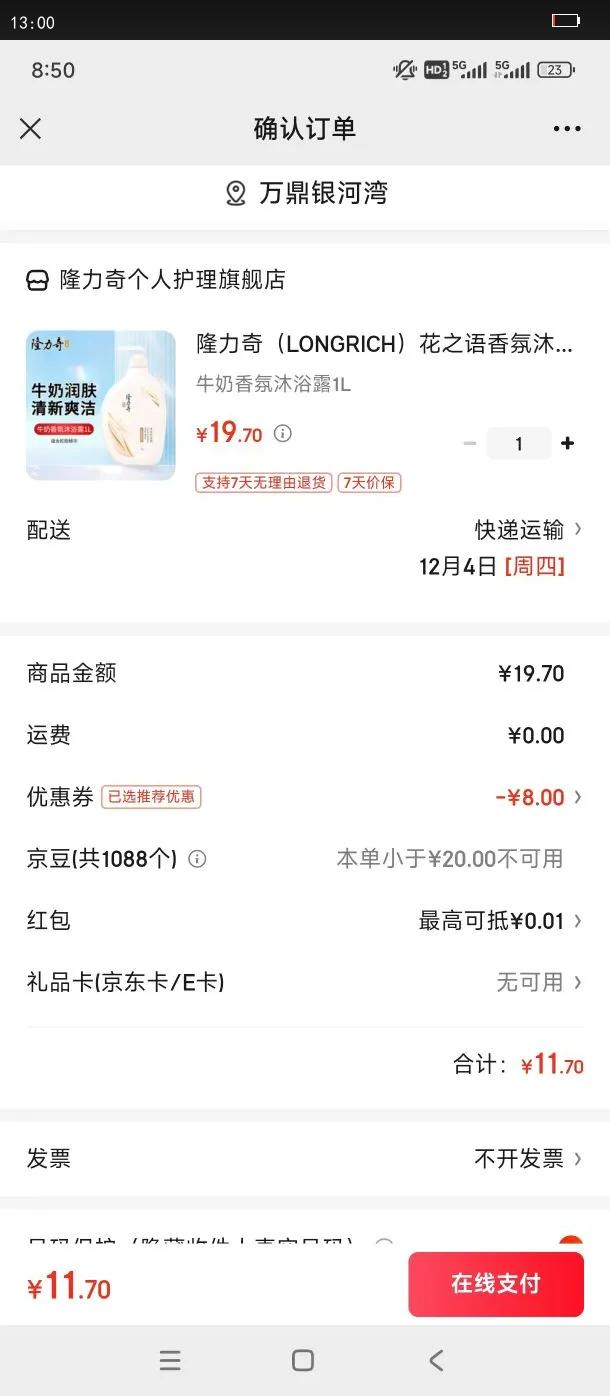Go to the system home screen

pyautogui.click(x=303, y=1360)
